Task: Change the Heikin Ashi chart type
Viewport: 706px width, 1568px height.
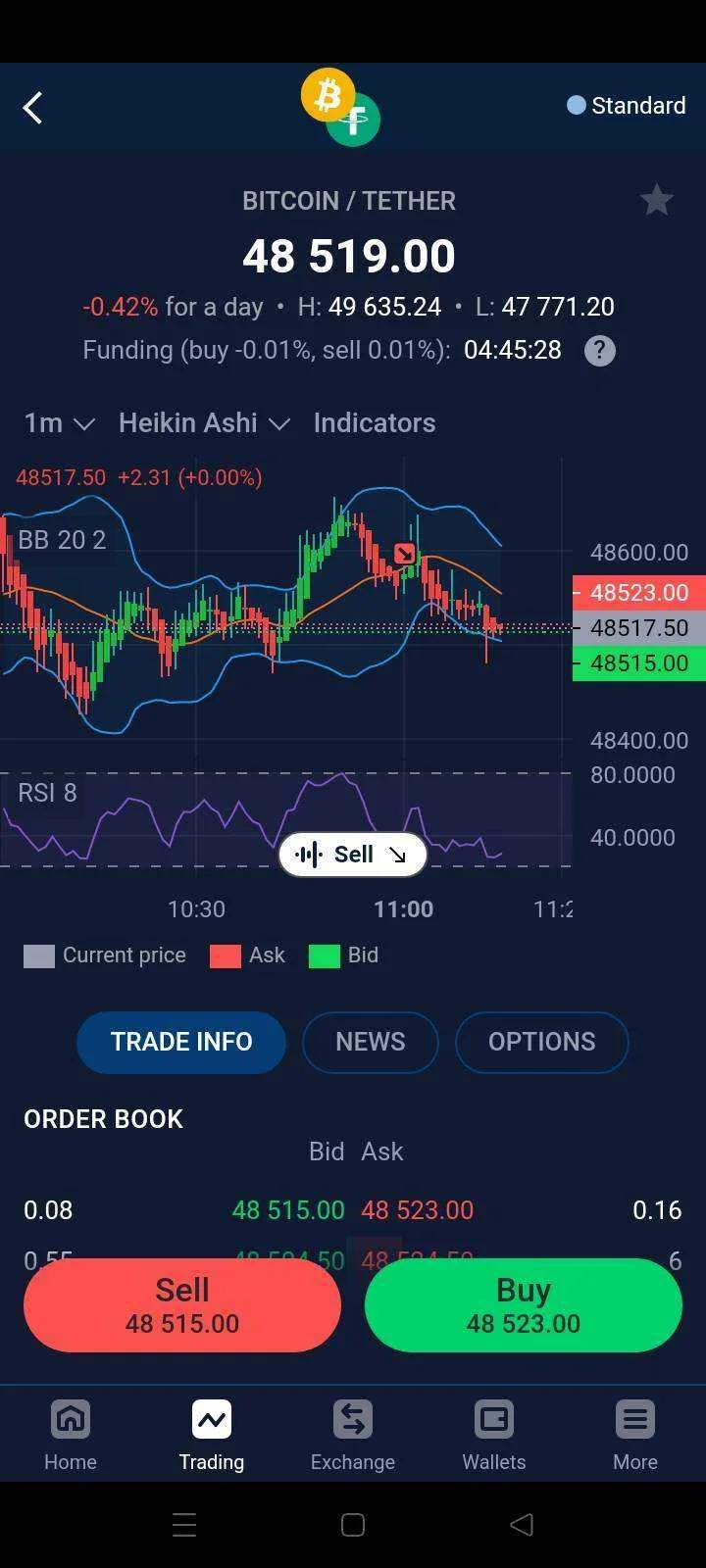Action: click(204, 423)
